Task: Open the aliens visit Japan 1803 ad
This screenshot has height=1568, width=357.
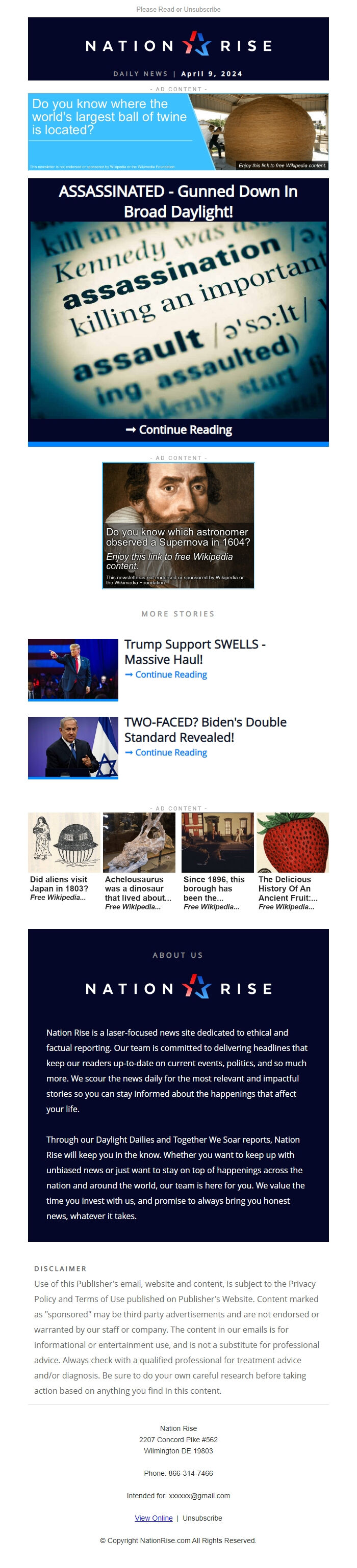Action: tap(64, 861)
